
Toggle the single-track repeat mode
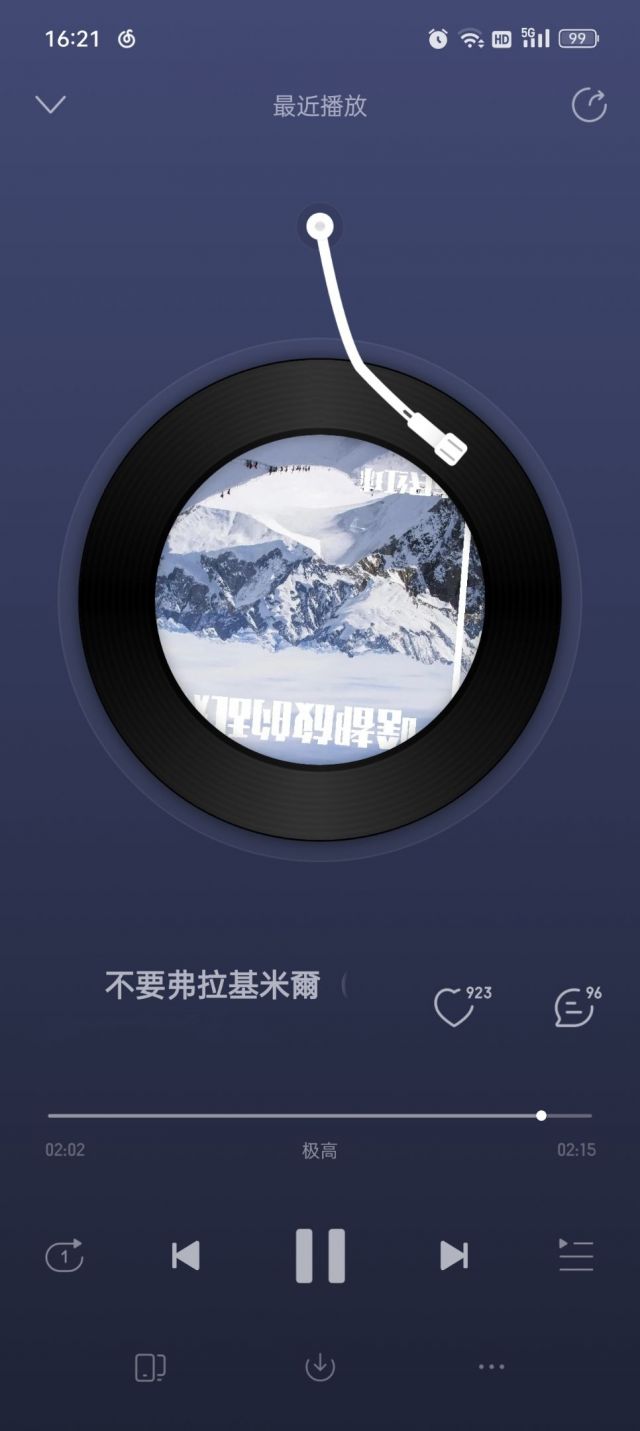[65, 1256]
